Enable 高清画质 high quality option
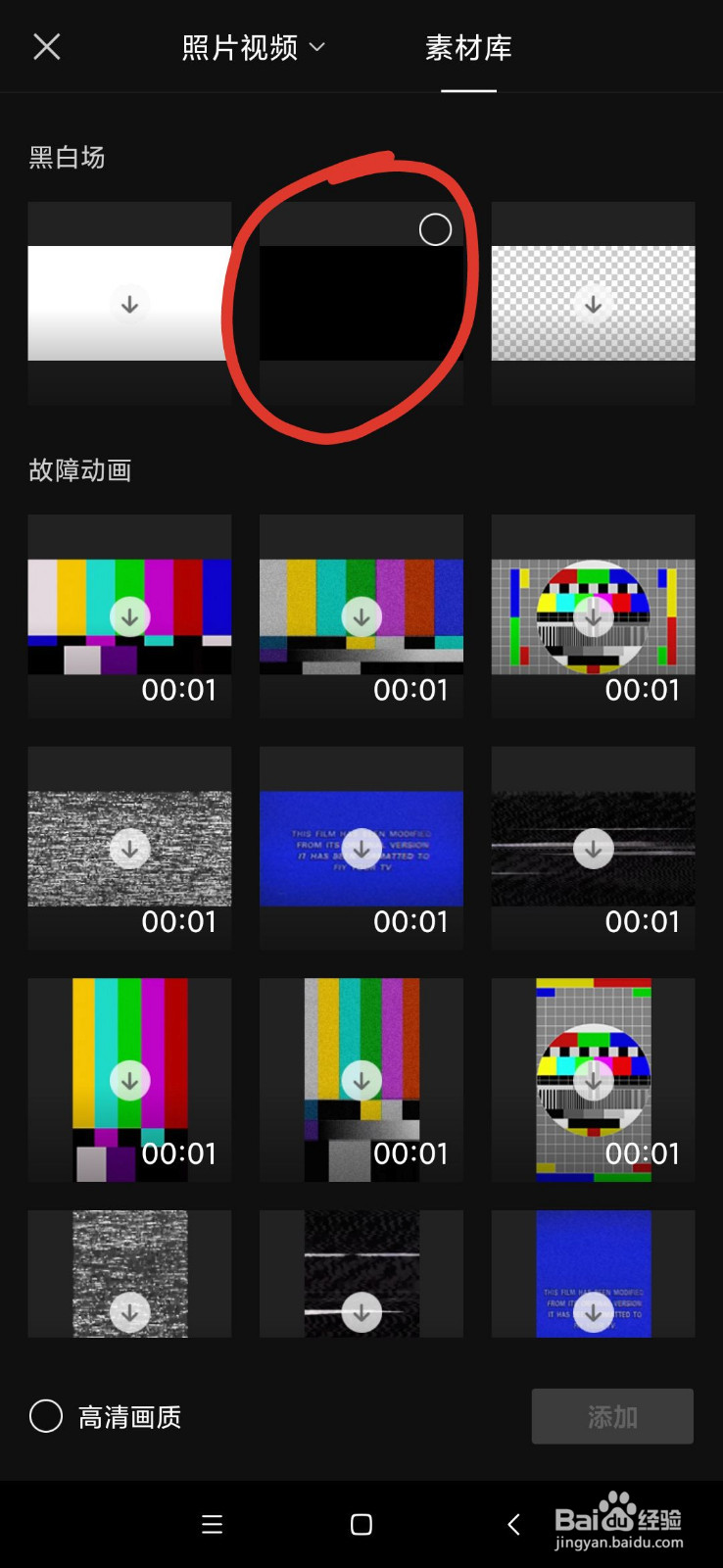 tap(45, 1415)
